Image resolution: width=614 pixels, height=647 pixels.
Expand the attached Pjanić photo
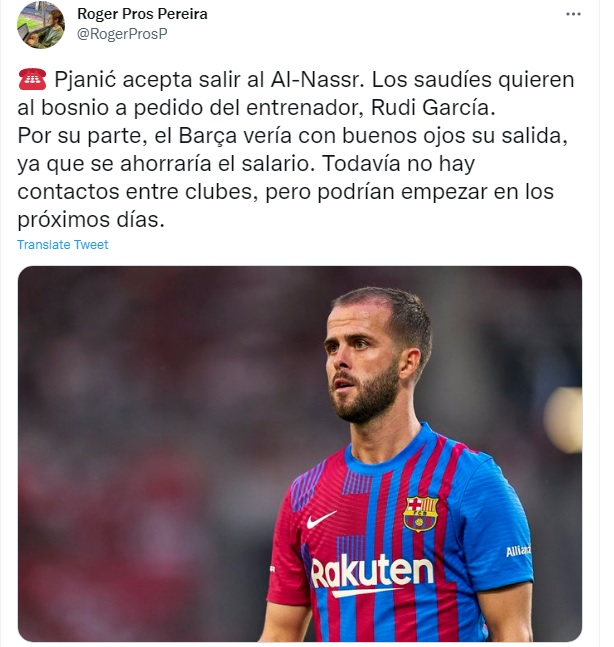(300, 453)
